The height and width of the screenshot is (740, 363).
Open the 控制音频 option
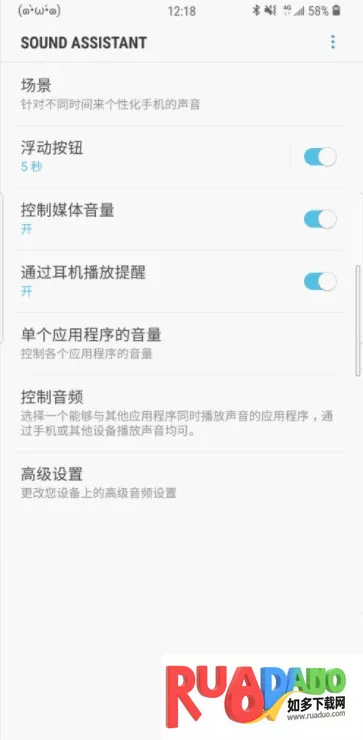[180, 413]
